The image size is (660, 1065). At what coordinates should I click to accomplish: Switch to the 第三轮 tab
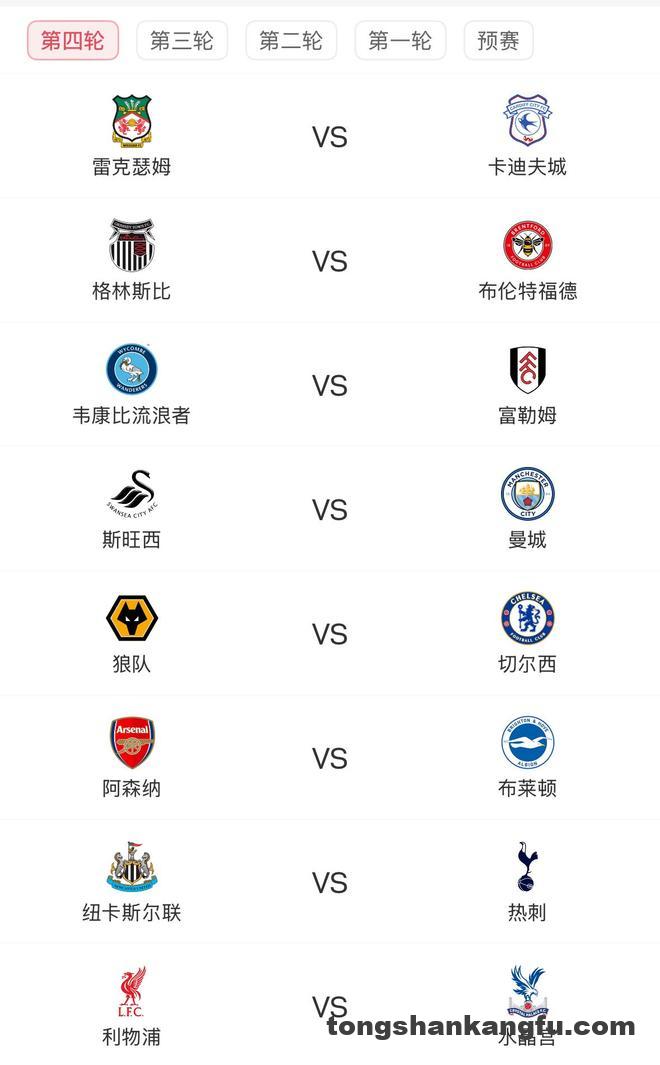(x=182, y=41)
